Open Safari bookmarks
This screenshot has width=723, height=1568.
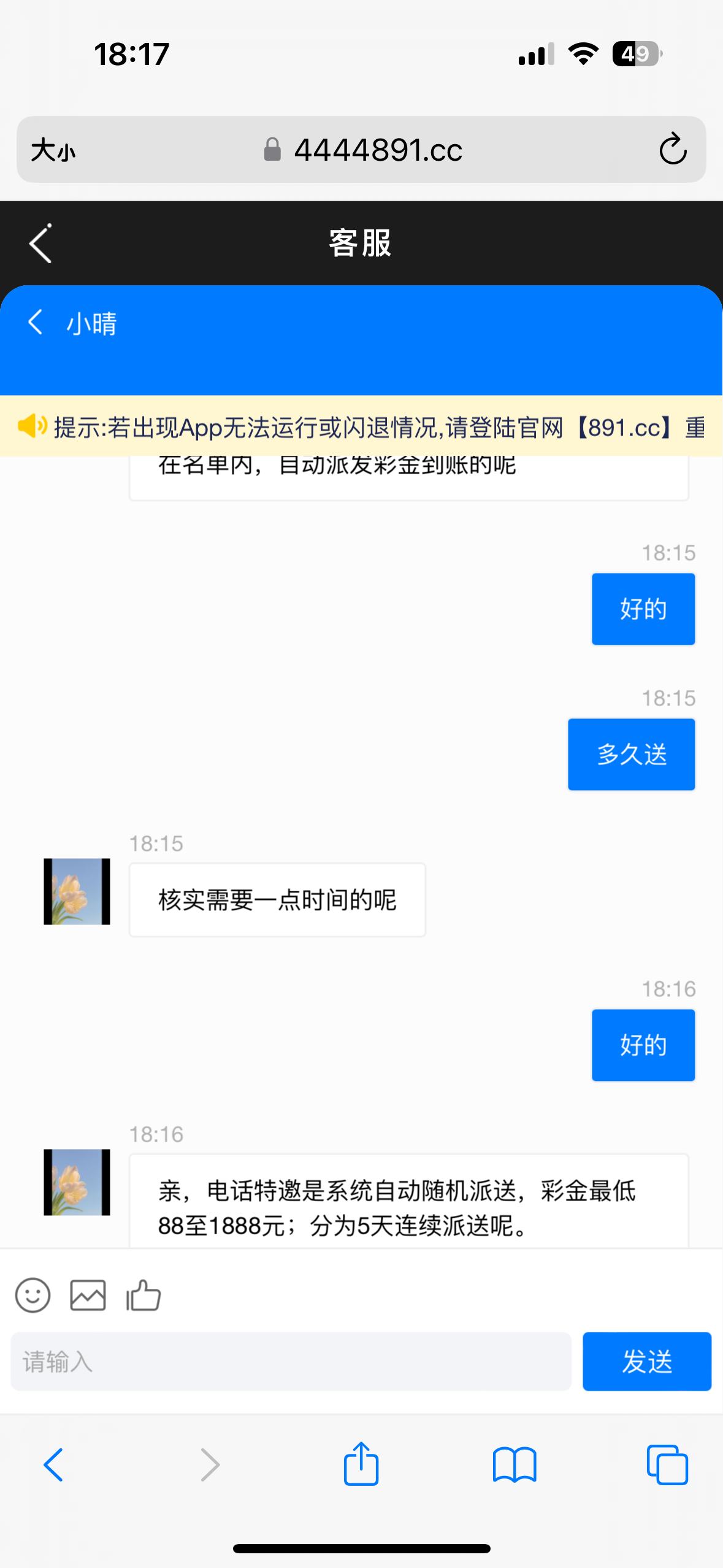(514, 1465)
